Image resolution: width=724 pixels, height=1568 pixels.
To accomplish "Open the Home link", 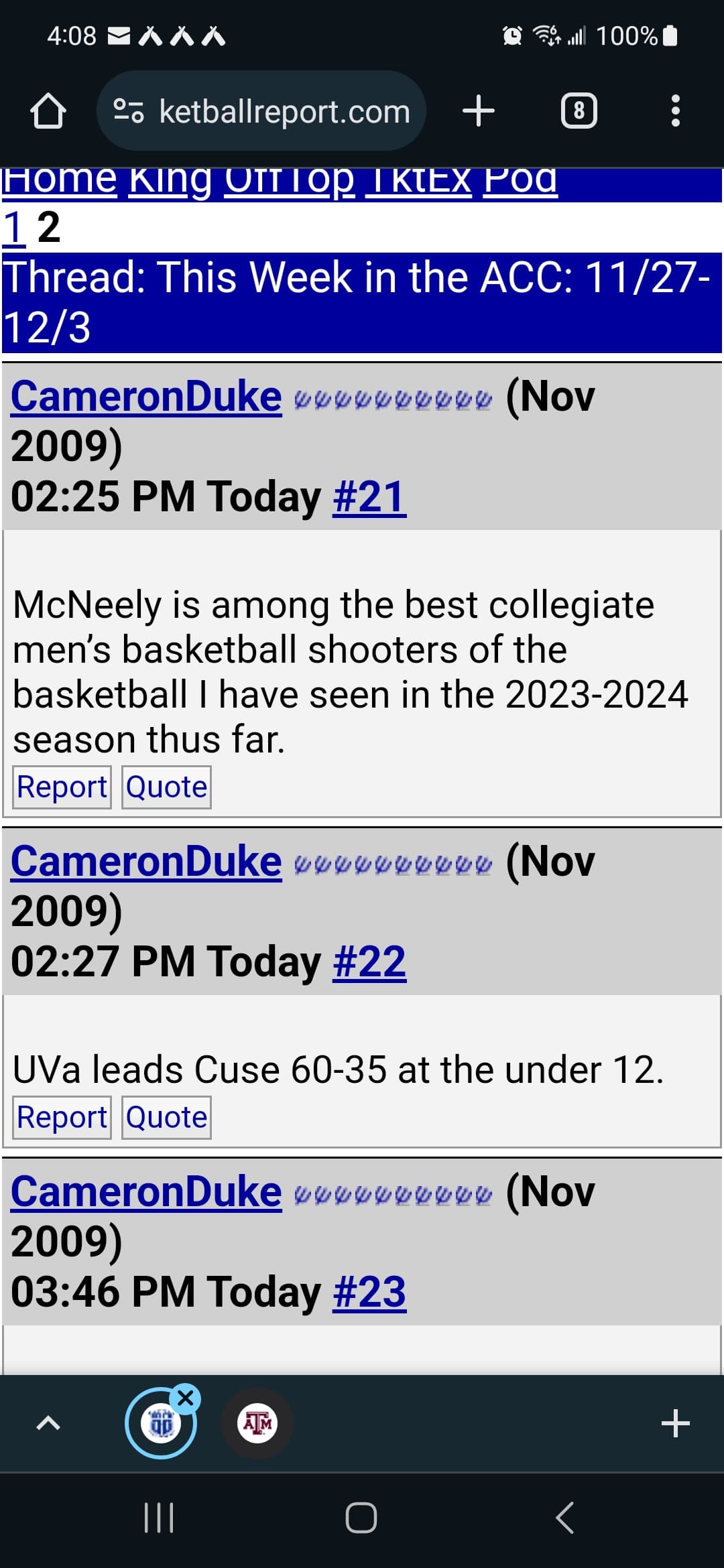I will [x=60, y=181].
